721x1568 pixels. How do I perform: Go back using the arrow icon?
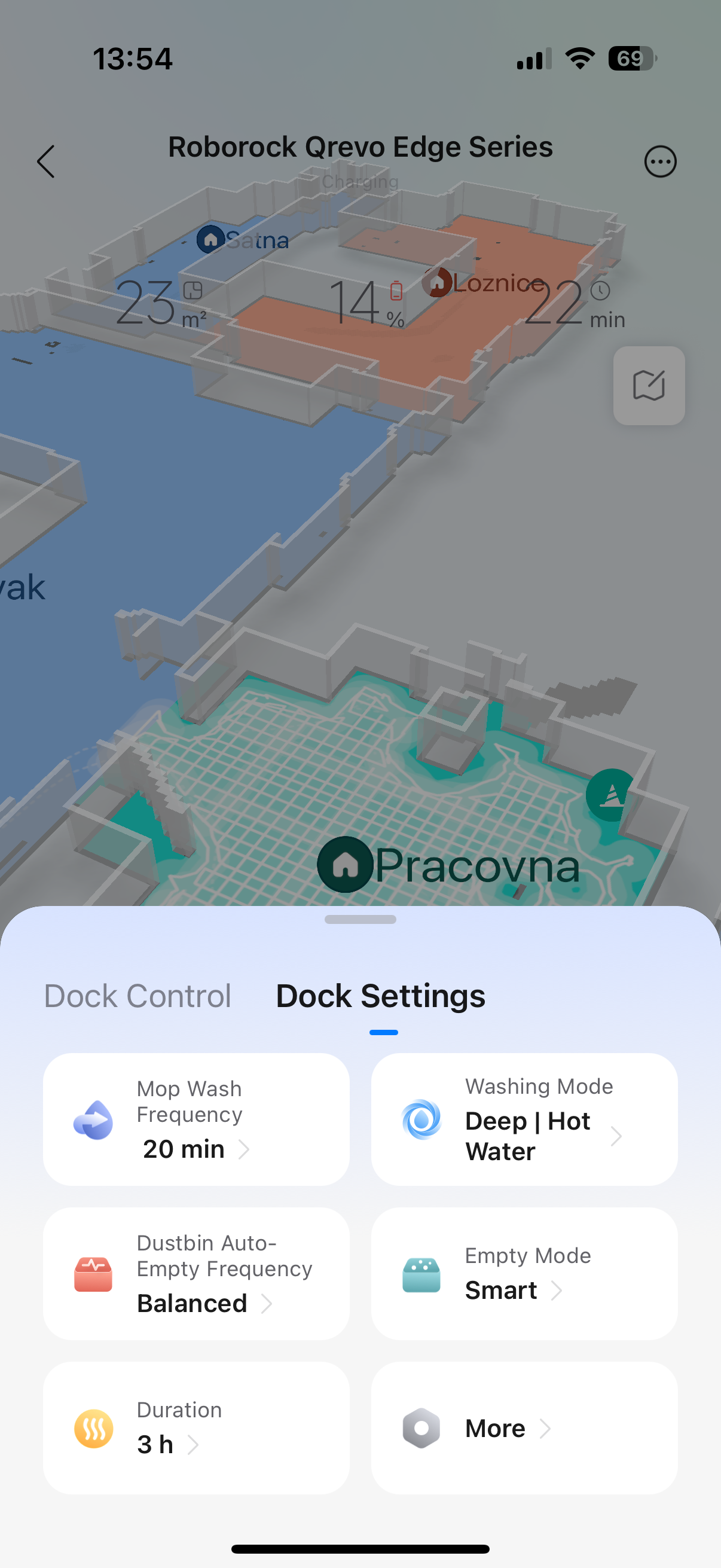45,161
